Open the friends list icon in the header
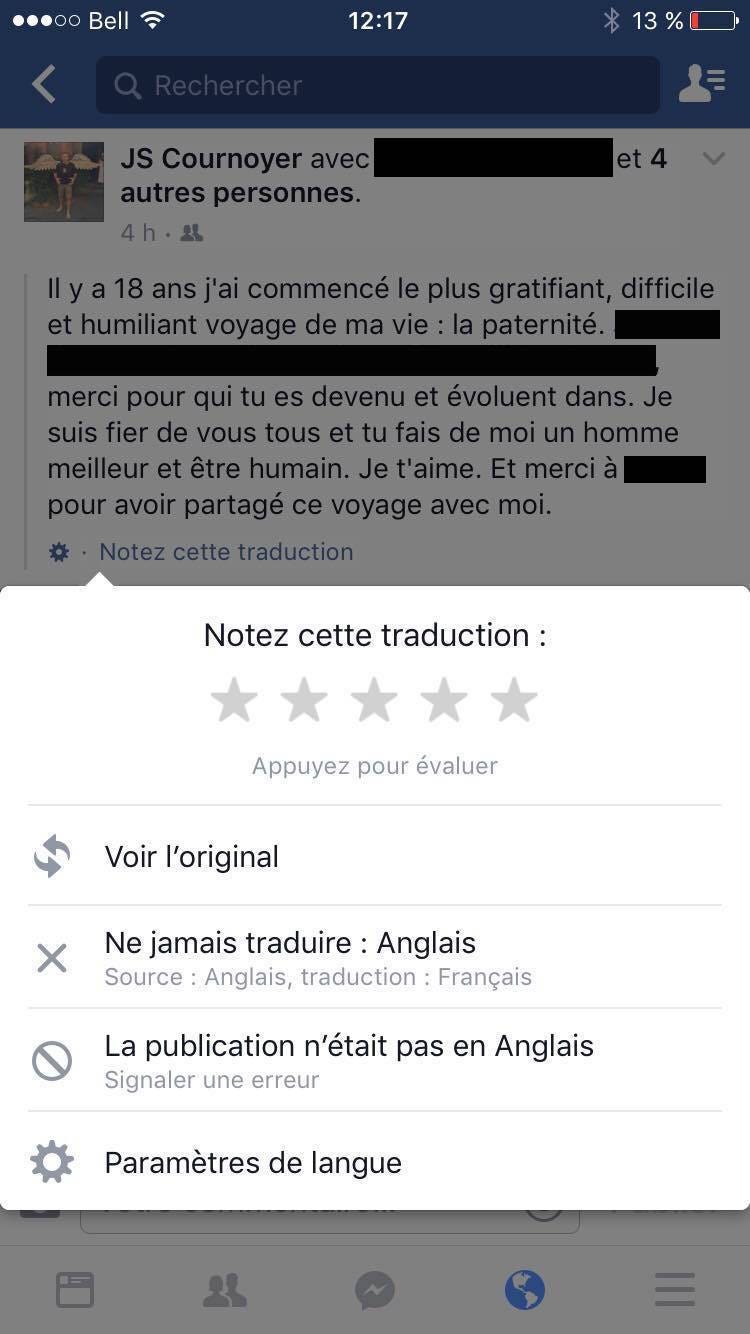 [x=701, y=85]
